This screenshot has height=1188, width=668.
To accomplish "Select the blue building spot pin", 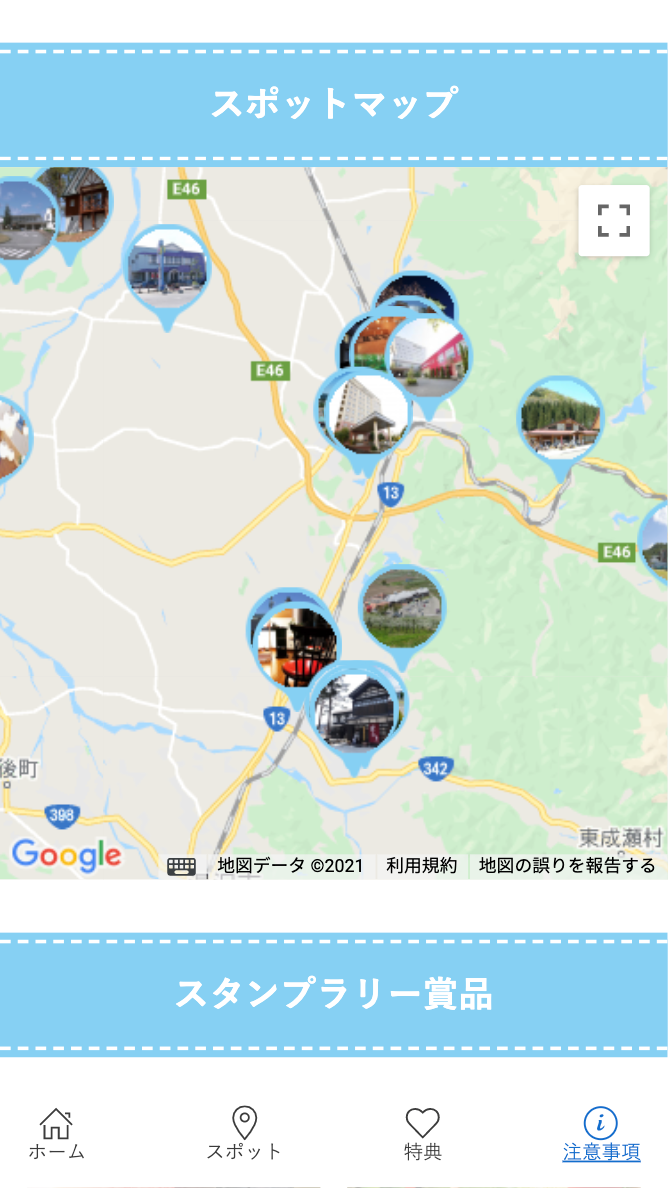I will tap(167, 267).
